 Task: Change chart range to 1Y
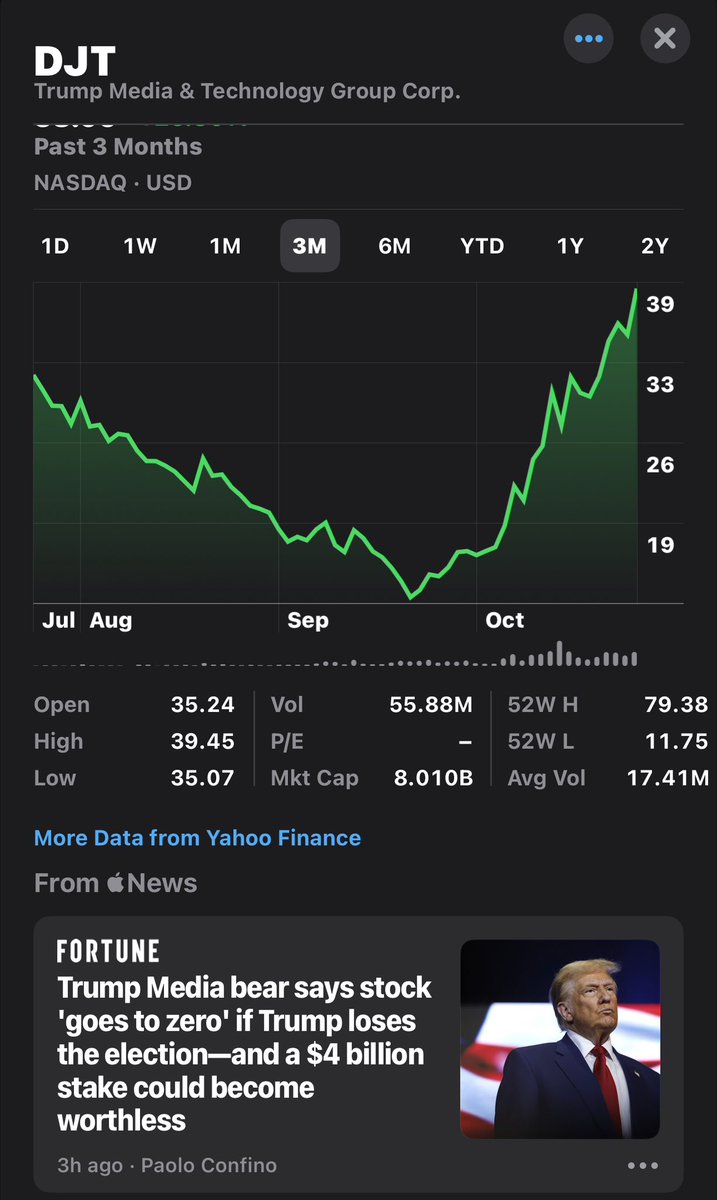pos(570,246)
